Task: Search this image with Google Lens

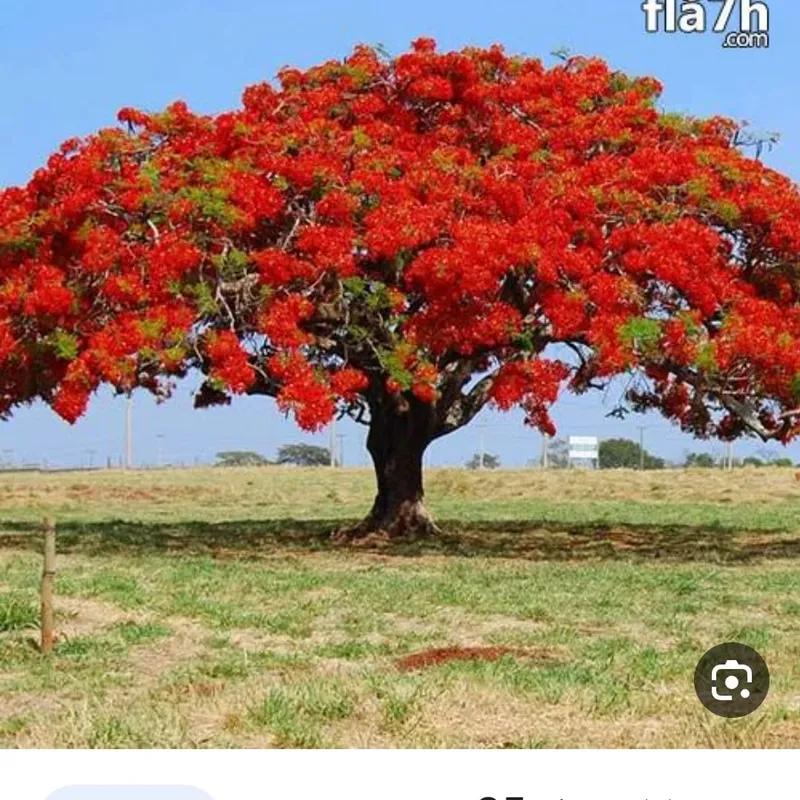Action: tap(731, 680)
